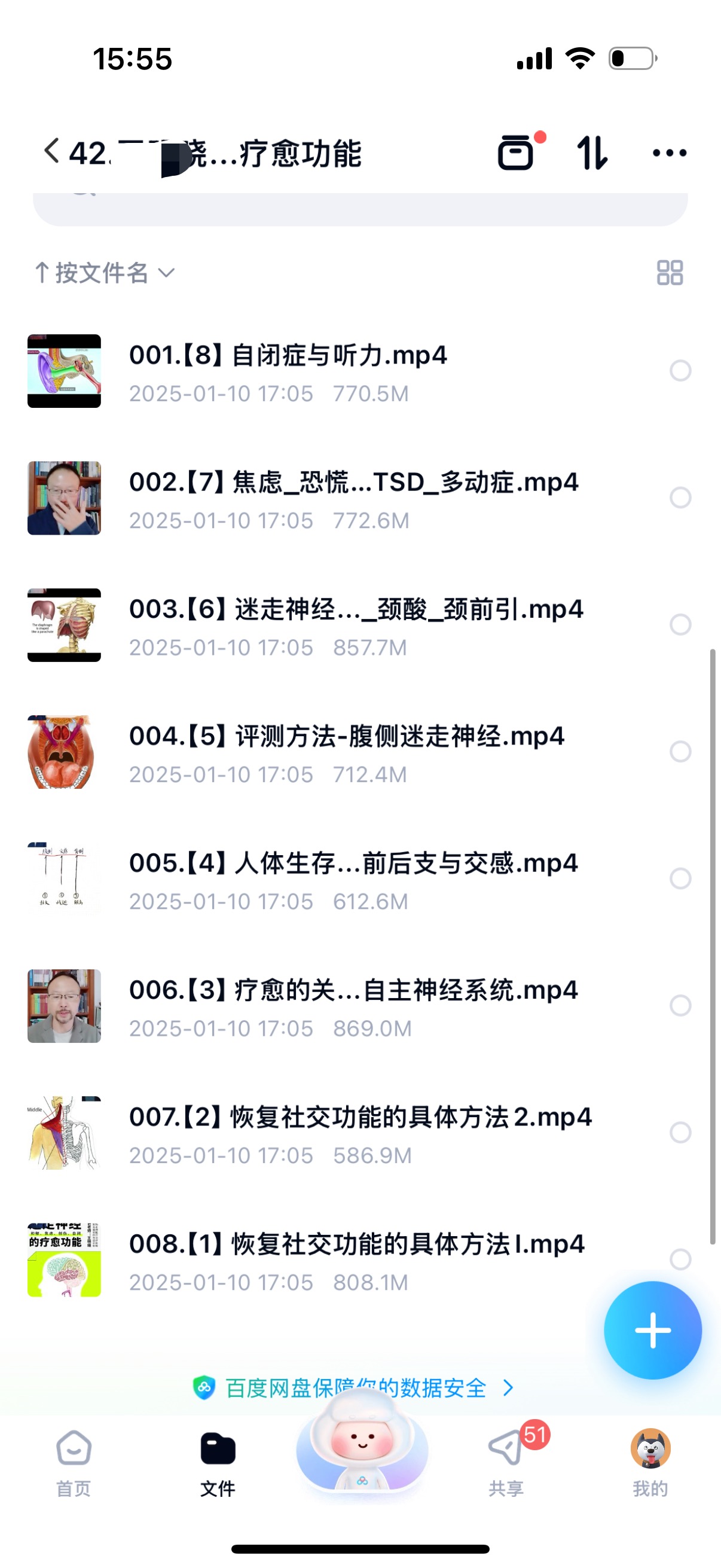Open the transfer list arrows icon

(591, 152)
